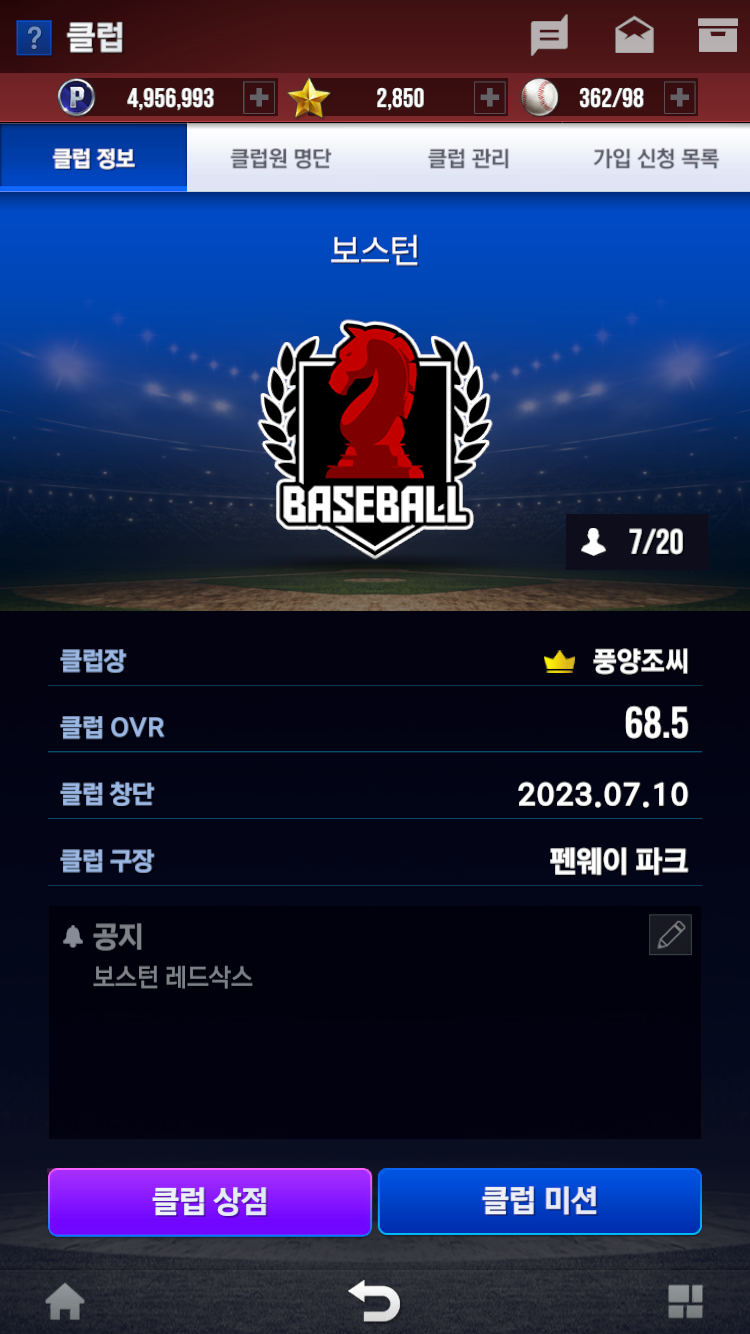Open the mailbox envelope icon
This screenshot has height=1334, width=750.
634,36
